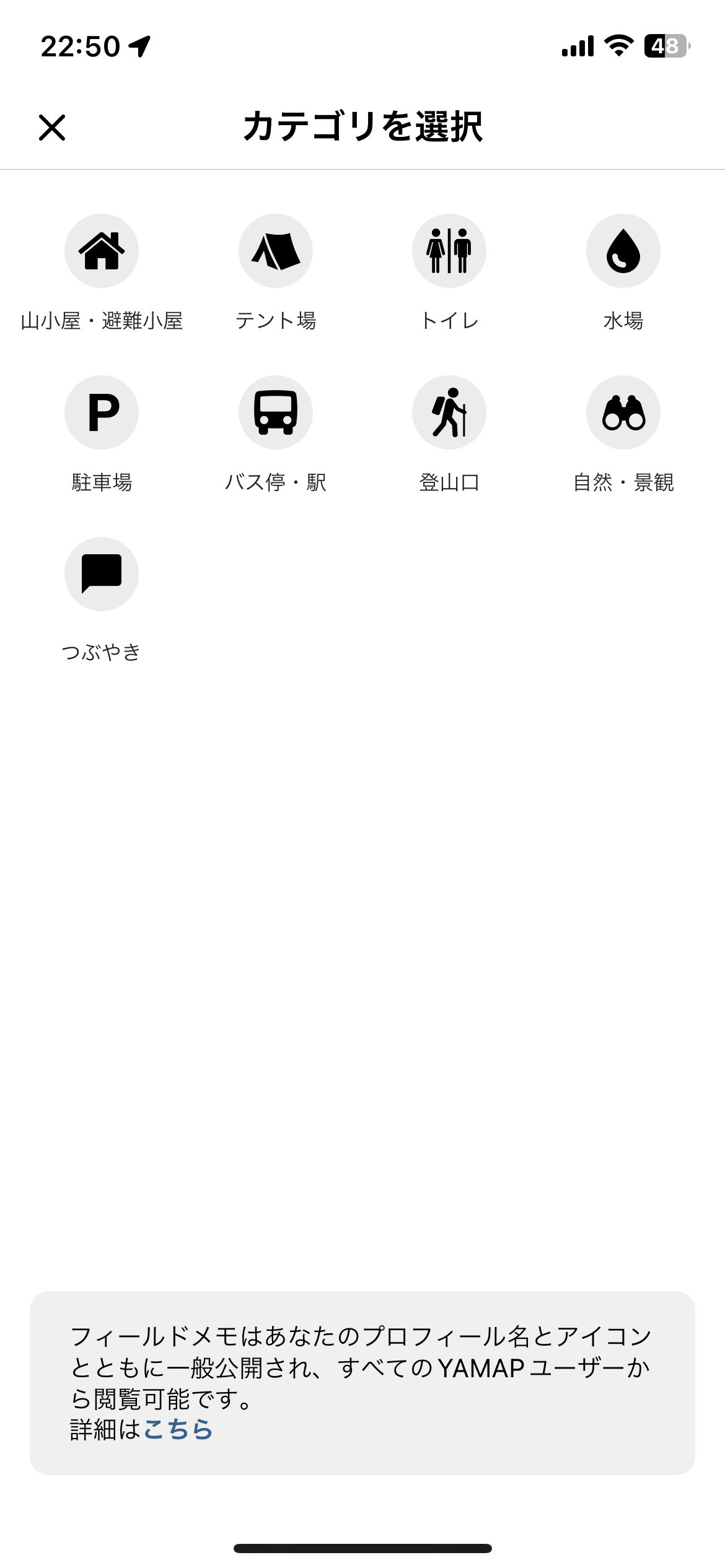The image size is (725, 1568).
Task: Close the category selection screen
Action: pyautogui.click(x=52, y=128)
